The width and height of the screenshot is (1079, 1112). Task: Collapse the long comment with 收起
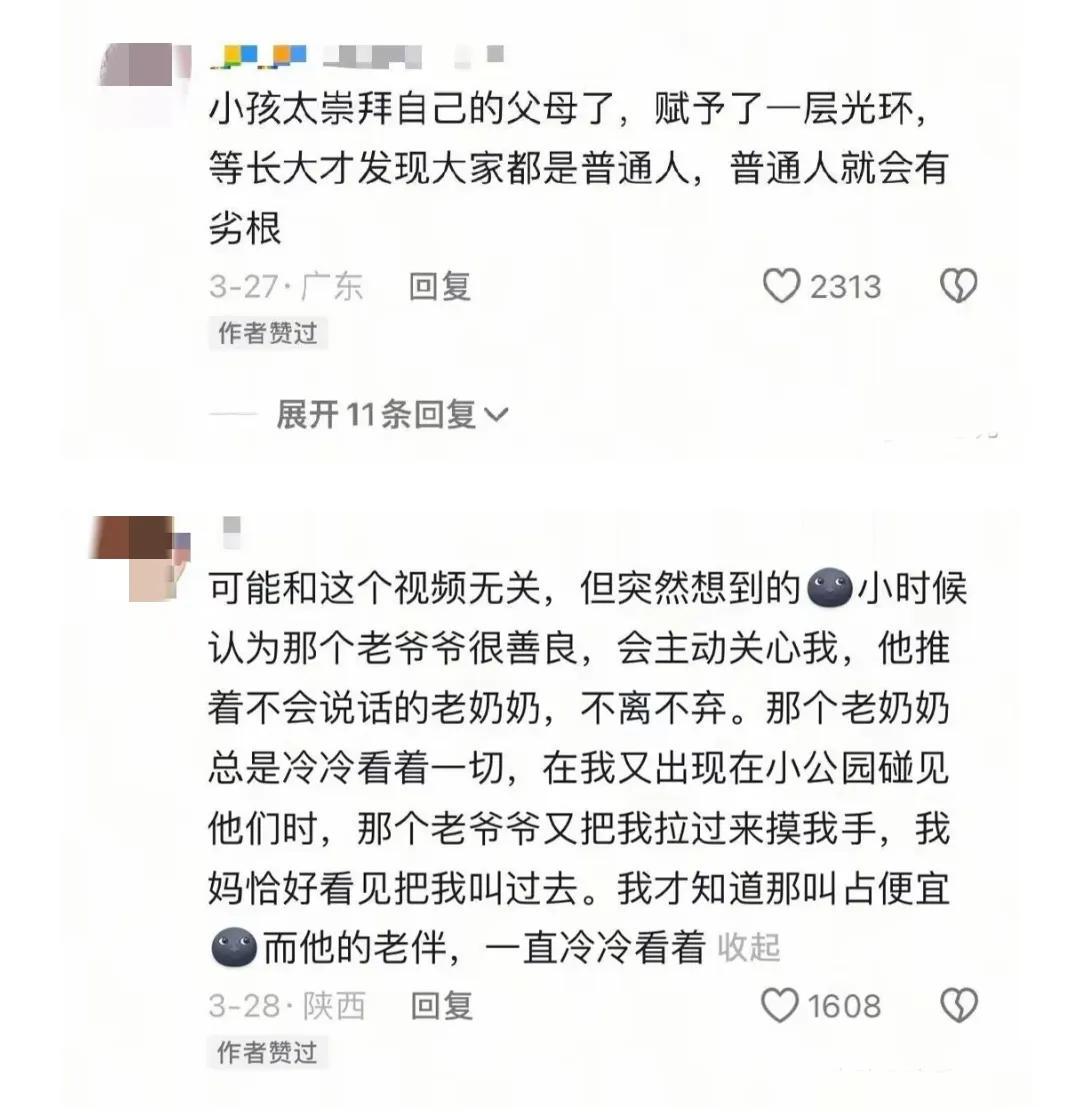(749, 947)
